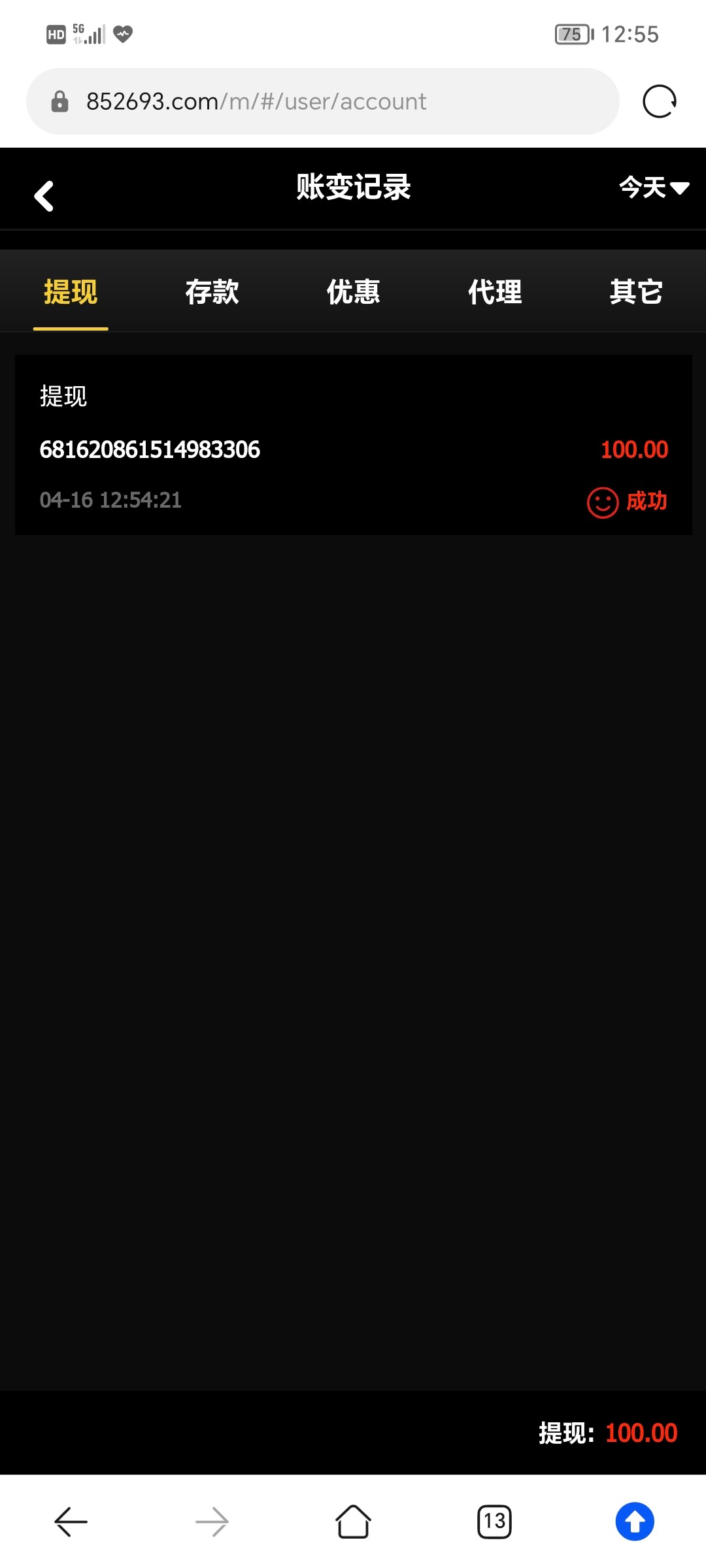Switch to the 优惠 tab
Image resolution: width=706 pixels, height=1568 pixels.
tap(353, 292)
